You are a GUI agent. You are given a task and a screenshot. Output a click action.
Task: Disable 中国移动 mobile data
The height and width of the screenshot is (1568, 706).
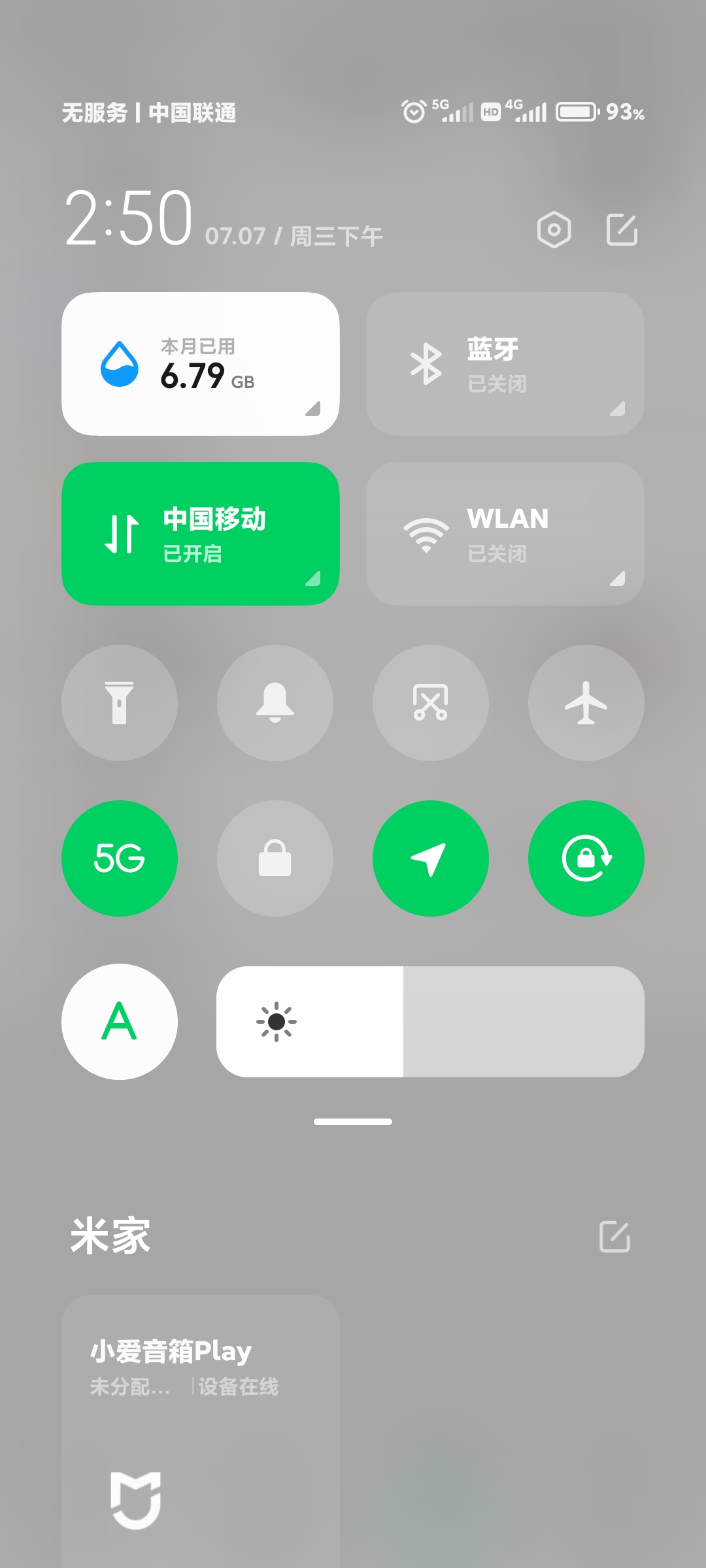201,534
